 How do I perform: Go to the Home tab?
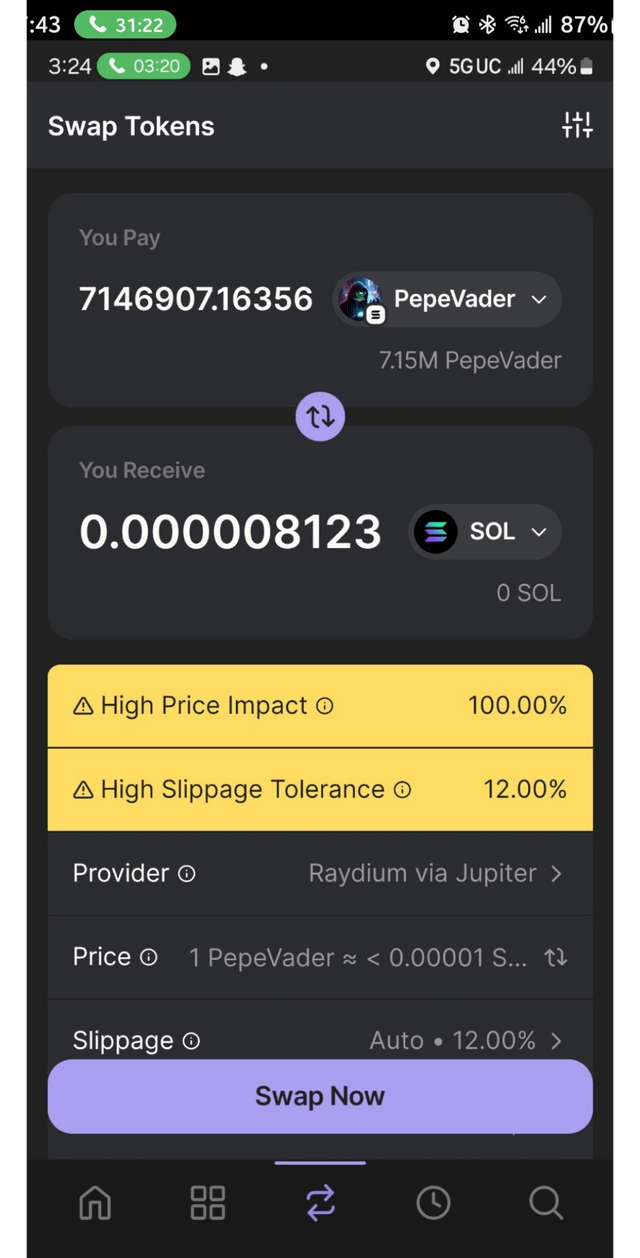95,1203
